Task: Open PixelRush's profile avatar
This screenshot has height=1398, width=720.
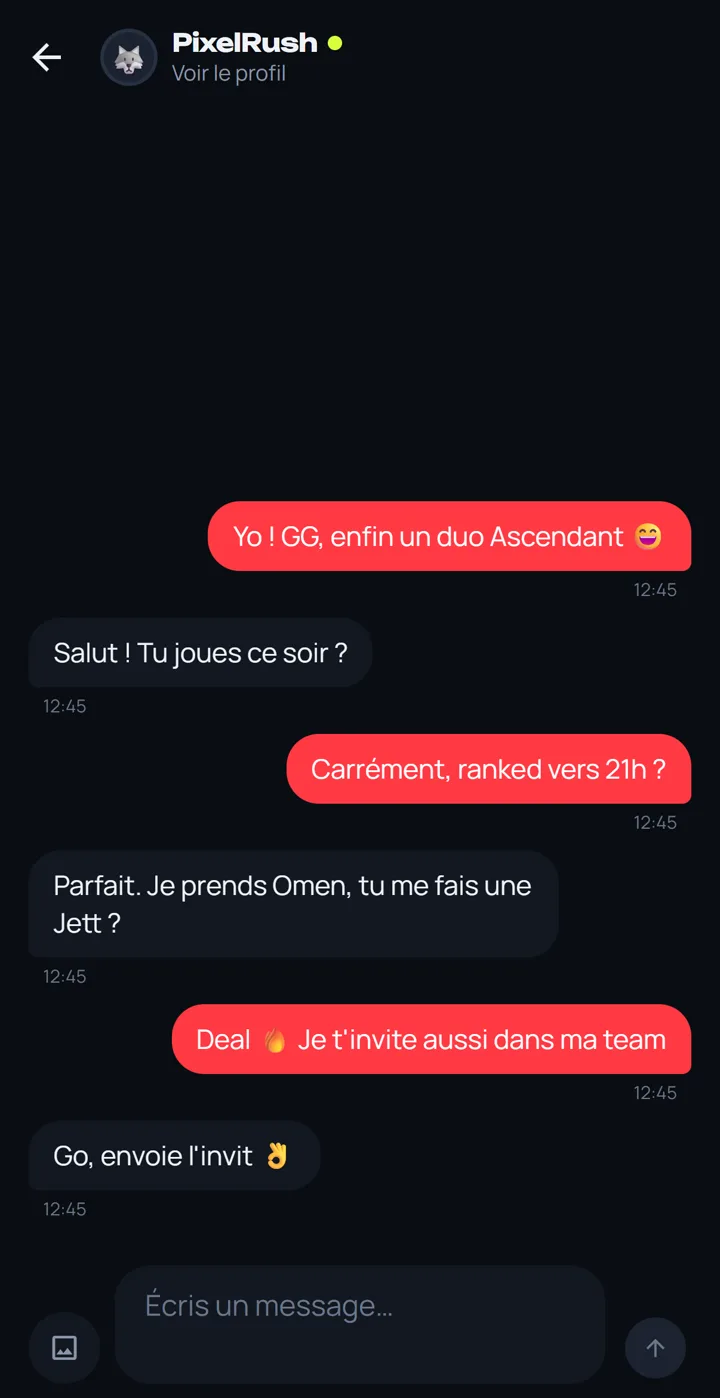Action: pos(129,58)
